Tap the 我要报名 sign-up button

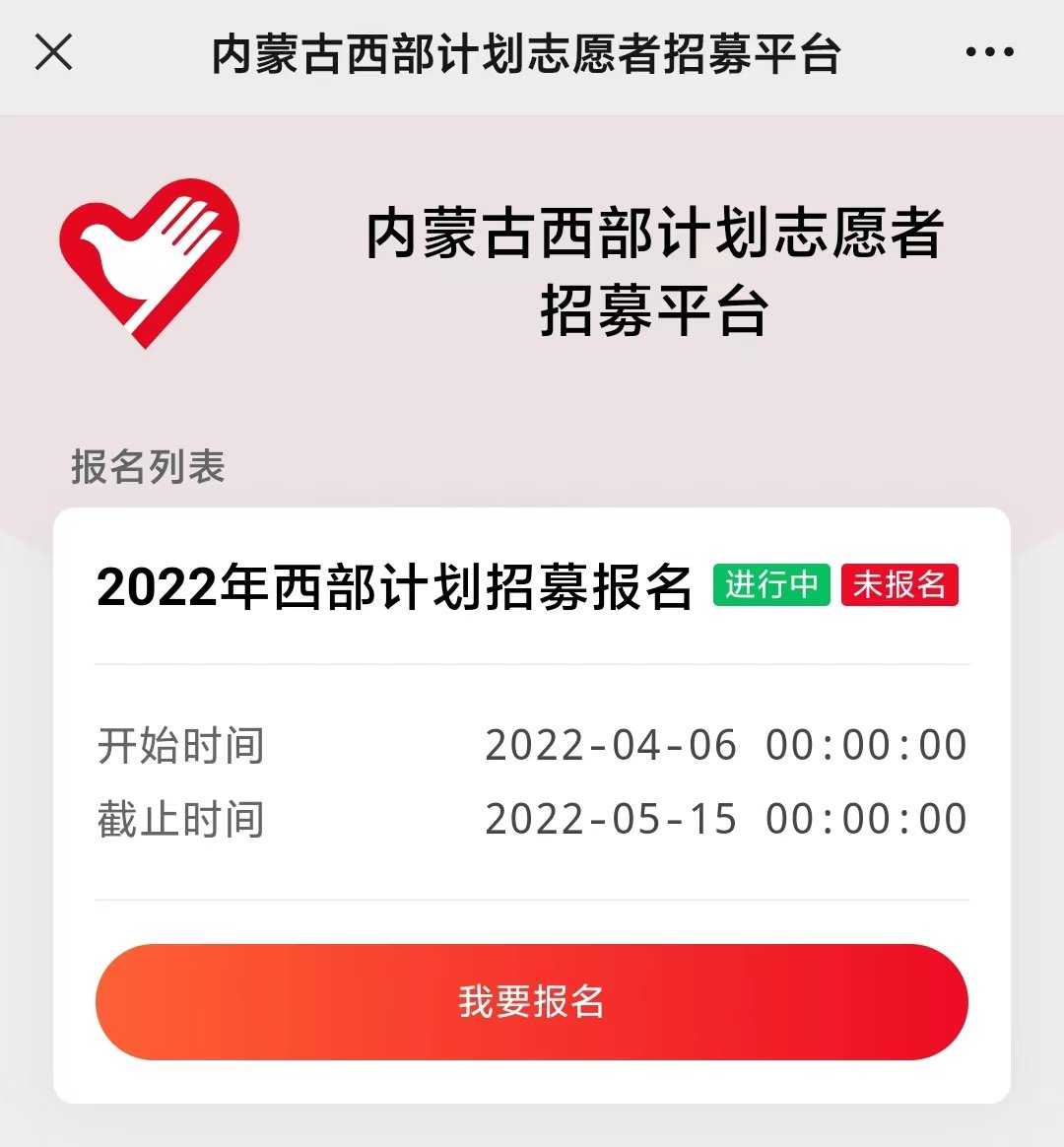532,1002
